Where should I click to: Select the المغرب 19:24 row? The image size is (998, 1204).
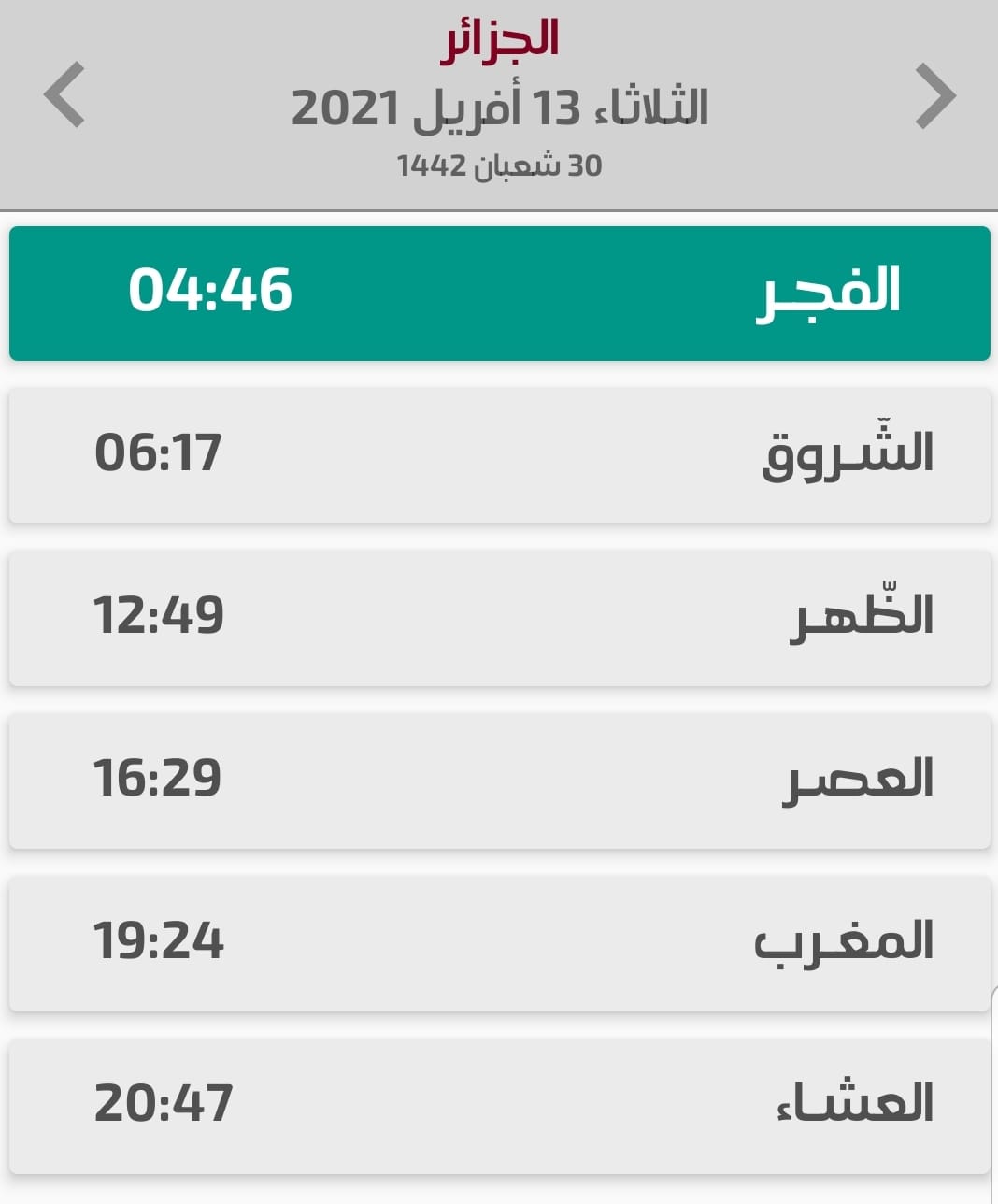[x=500, y=944]
